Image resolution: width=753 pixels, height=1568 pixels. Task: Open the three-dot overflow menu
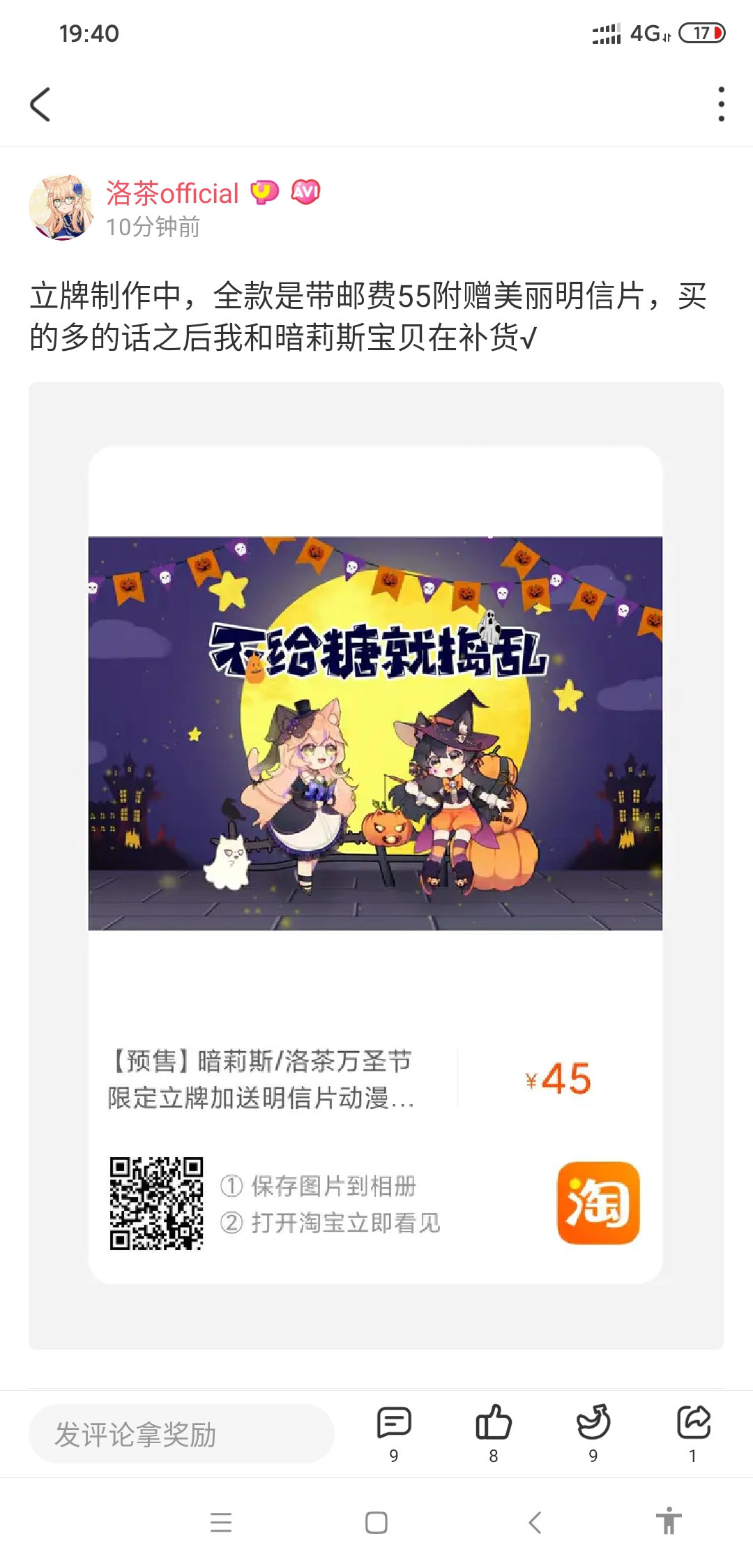721,105
